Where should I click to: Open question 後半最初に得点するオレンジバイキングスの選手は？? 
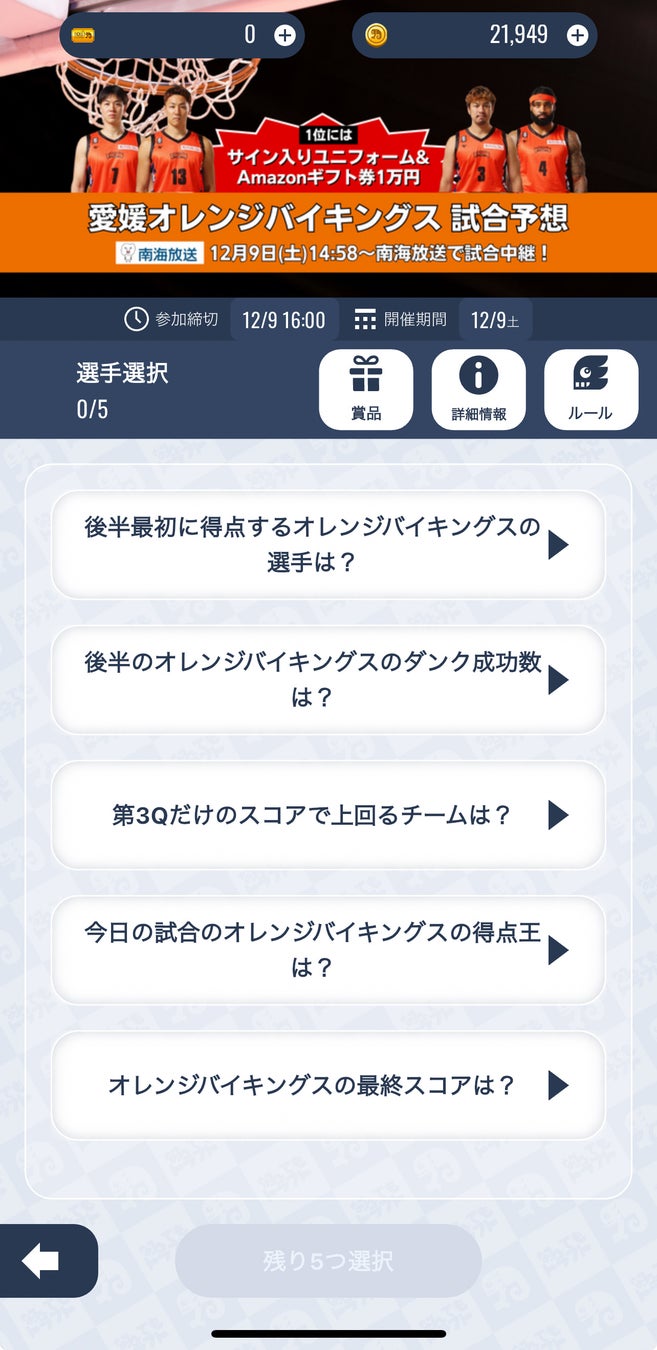tap(328, 545)
